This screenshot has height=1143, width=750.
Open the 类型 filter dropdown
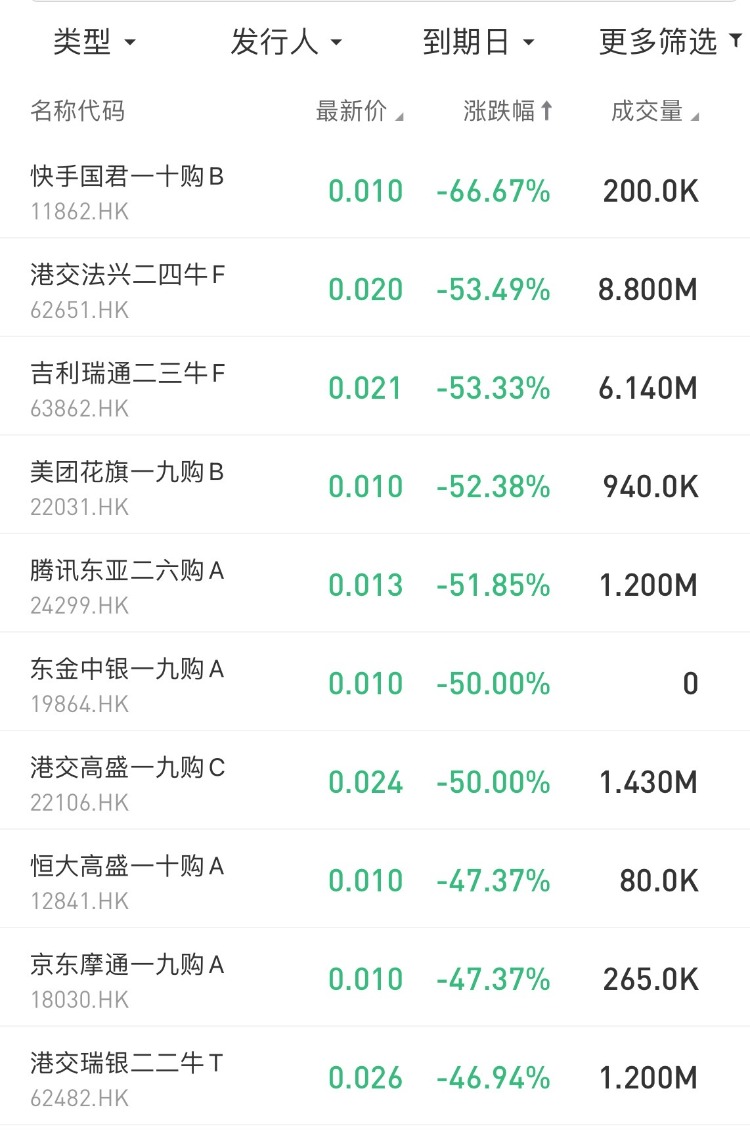94,42
